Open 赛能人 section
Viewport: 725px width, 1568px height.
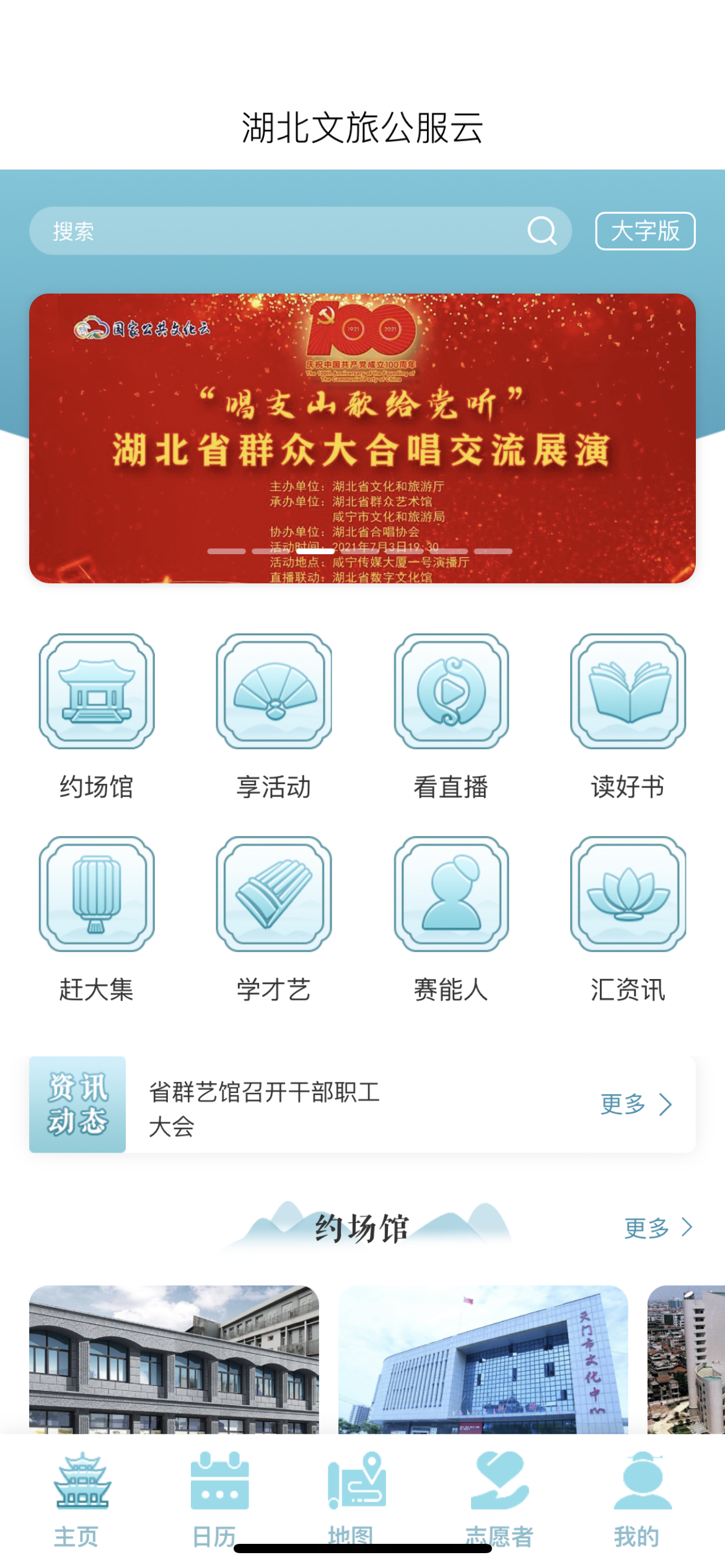(x=451, y=918)
